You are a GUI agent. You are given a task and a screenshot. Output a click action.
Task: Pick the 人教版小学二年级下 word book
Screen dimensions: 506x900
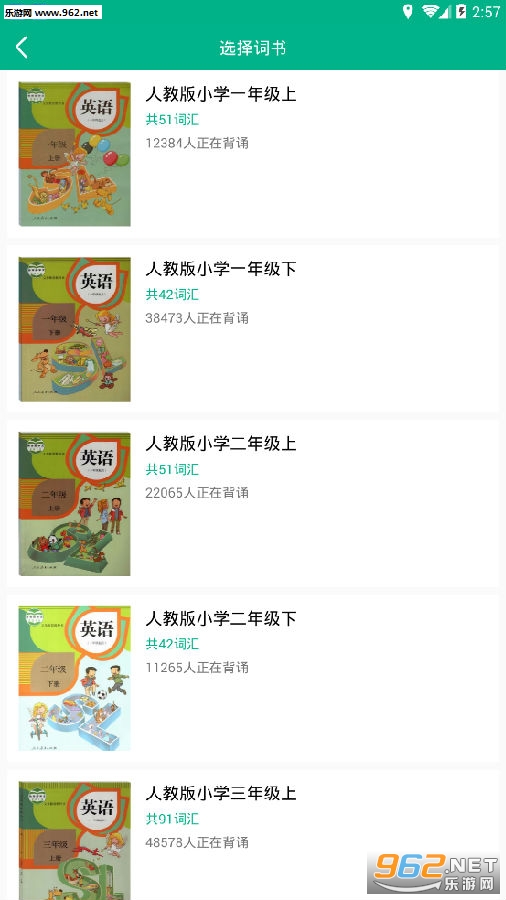[253, 678]
